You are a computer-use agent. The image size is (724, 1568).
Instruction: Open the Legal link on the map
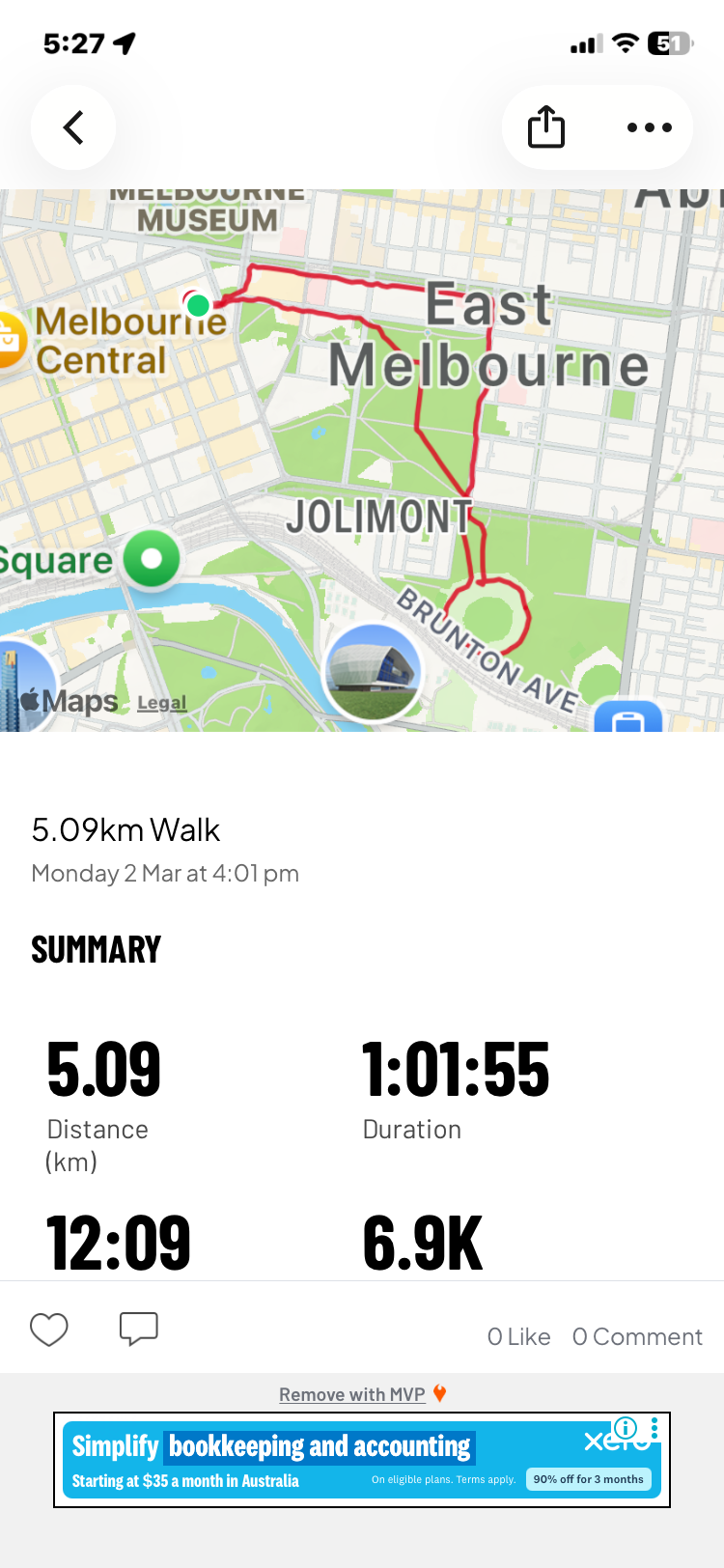tap(161, 703)
